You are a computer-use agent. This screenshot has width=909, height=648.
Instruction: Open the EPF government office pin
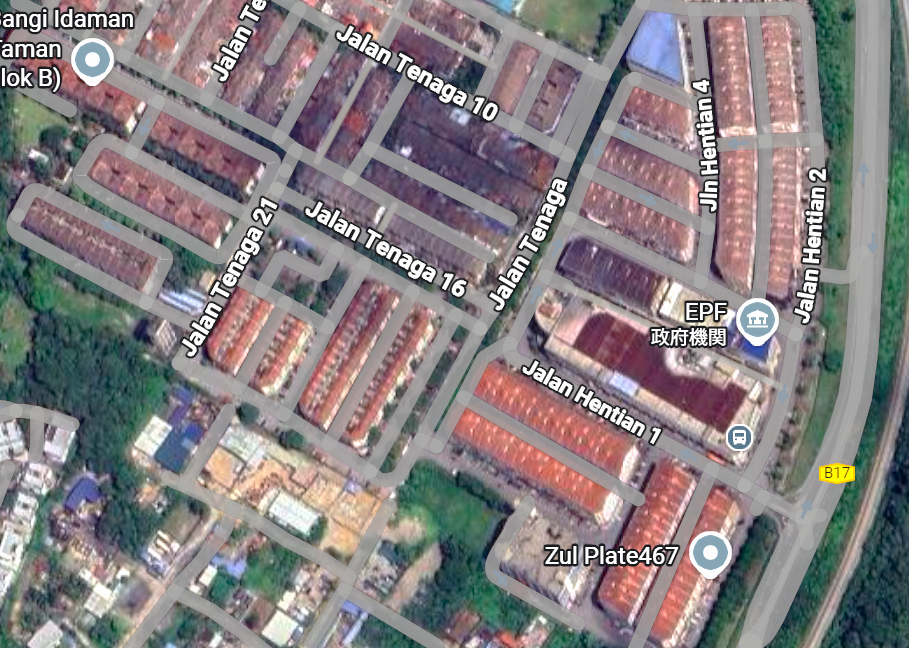(757, 321)
